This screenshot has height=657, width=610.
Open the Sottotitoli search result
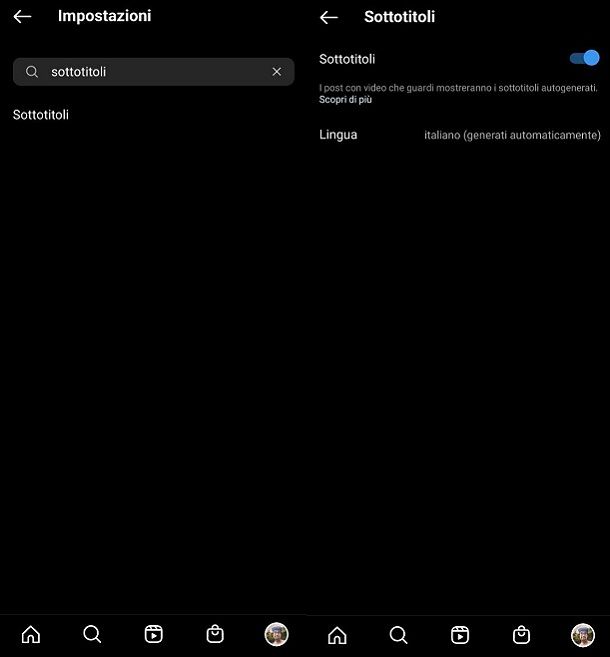41,115
